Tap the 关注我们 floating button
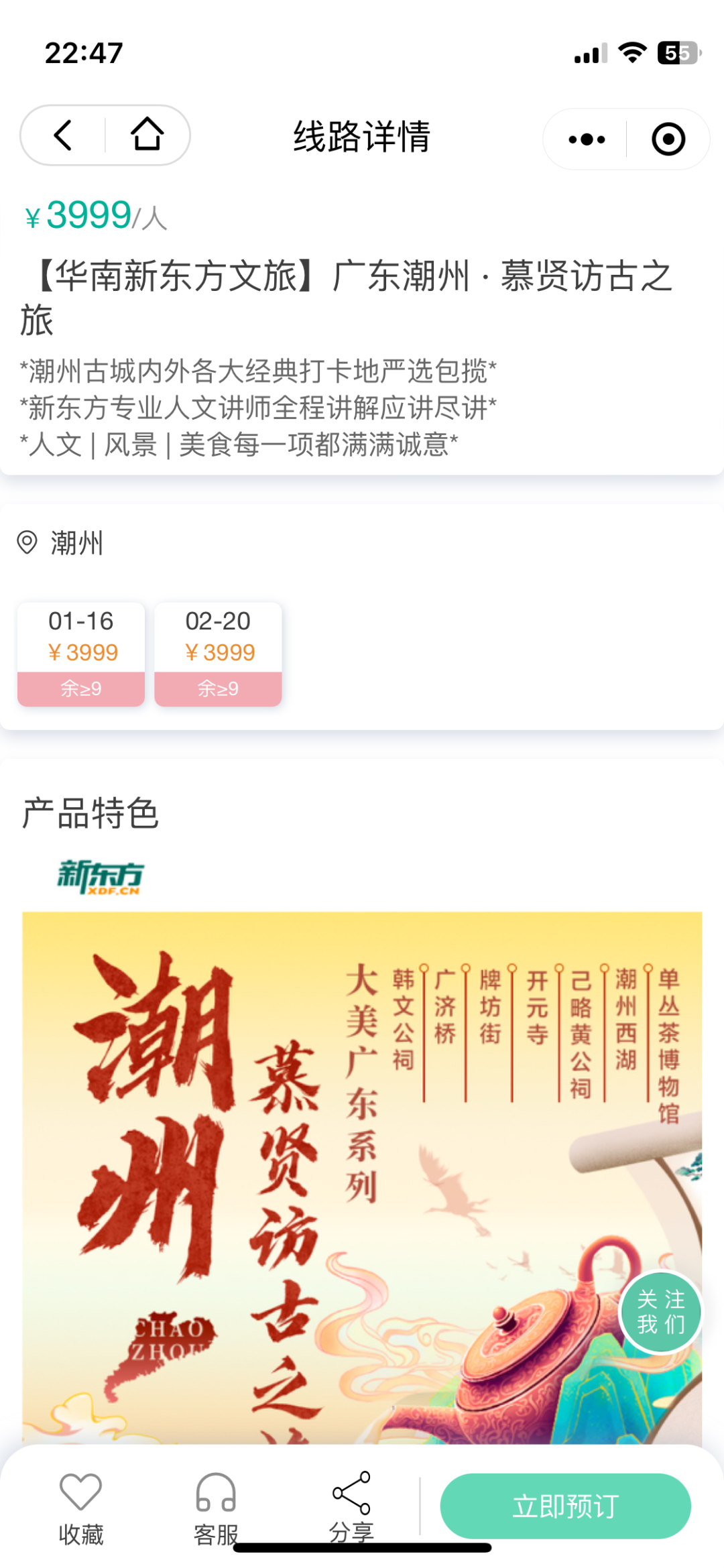Viewport: 724px width, 1568px height. (661, 1312)
